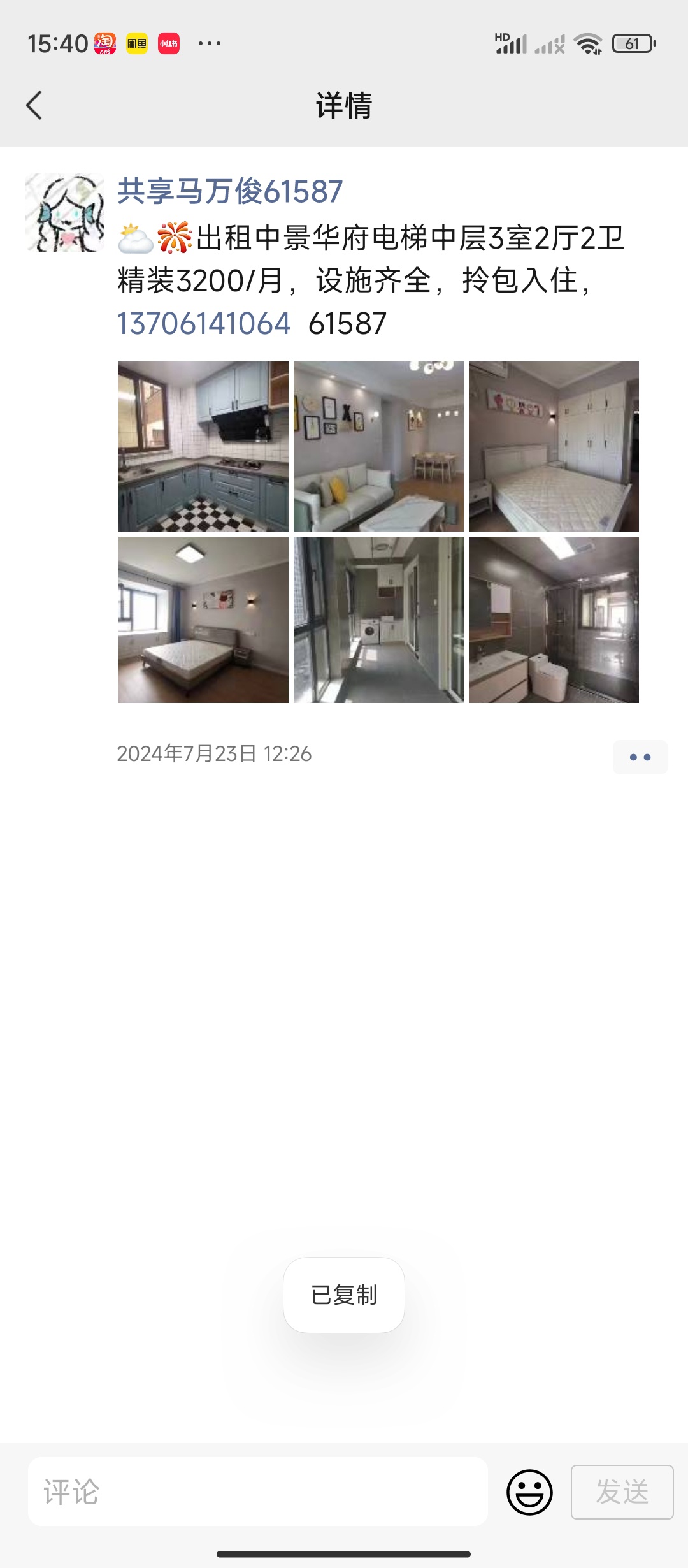
Task: Open the poster's avatar profile
Action: point(65,212)
